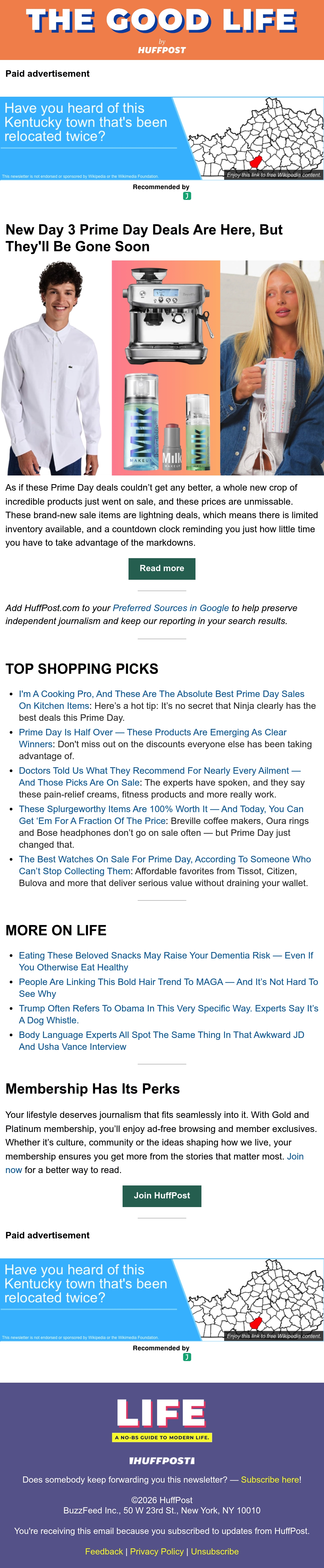Open the Privacy Policy link
324x1568 pixels.
[157, 1552]
